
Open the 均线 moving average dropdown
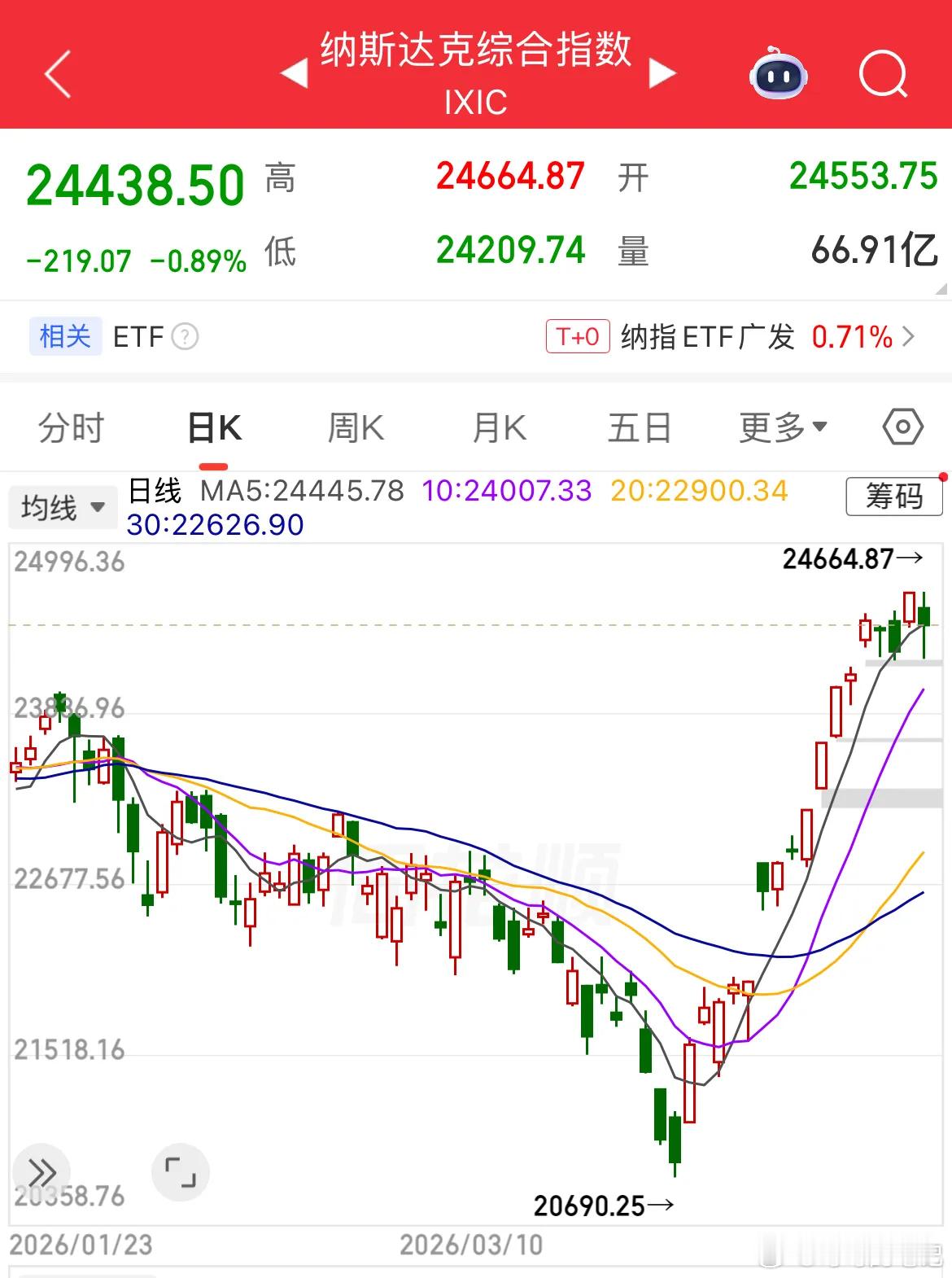click(x=63, y=506)
